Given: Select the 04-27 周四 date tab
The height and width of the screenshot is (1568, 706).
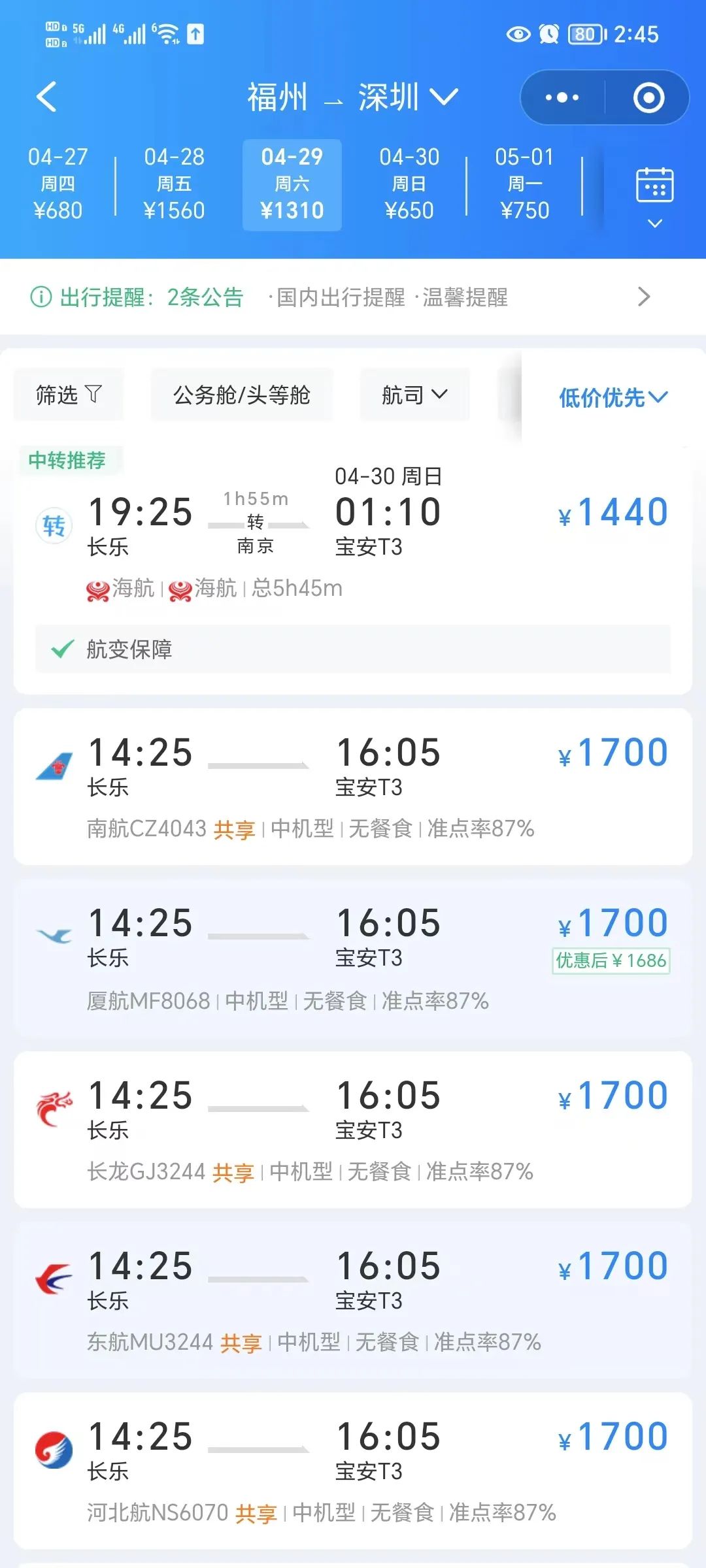Looking at the screenshot, I should [59, 184].
